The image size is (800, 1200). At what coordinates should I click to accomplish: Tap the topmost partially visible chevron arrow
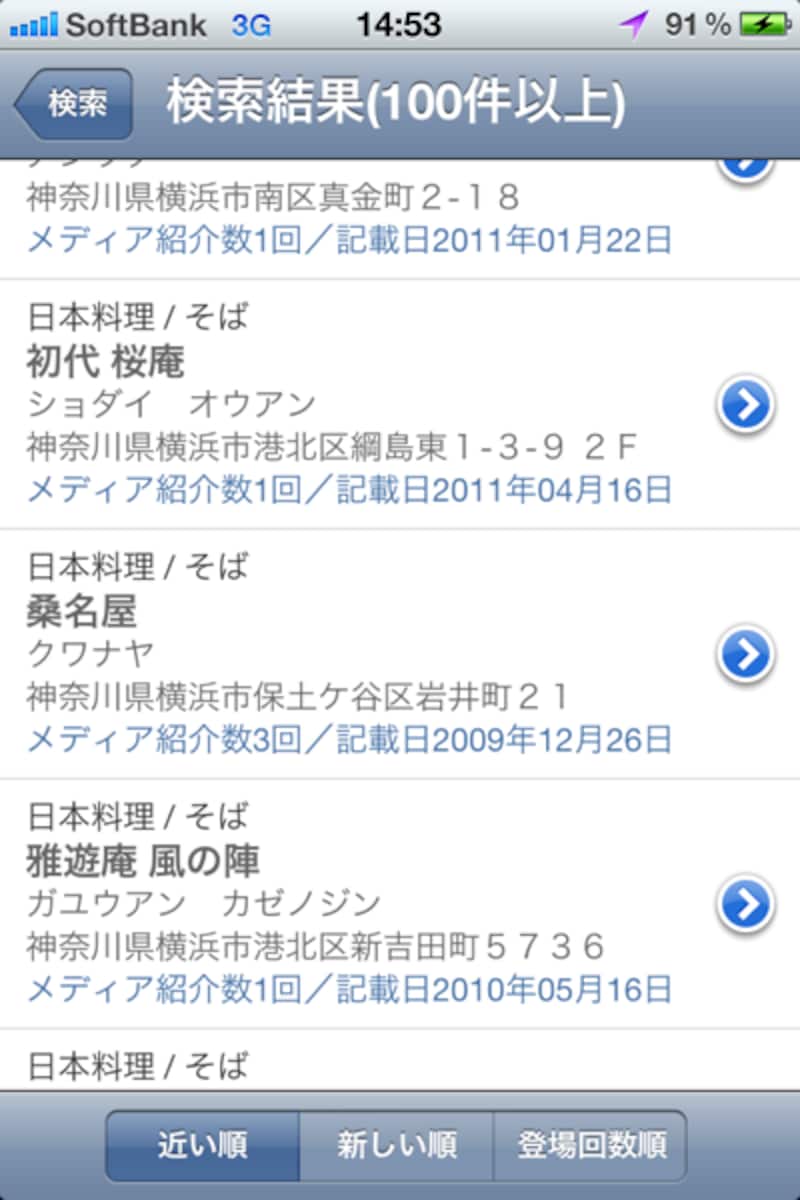(x=744, y=165)
